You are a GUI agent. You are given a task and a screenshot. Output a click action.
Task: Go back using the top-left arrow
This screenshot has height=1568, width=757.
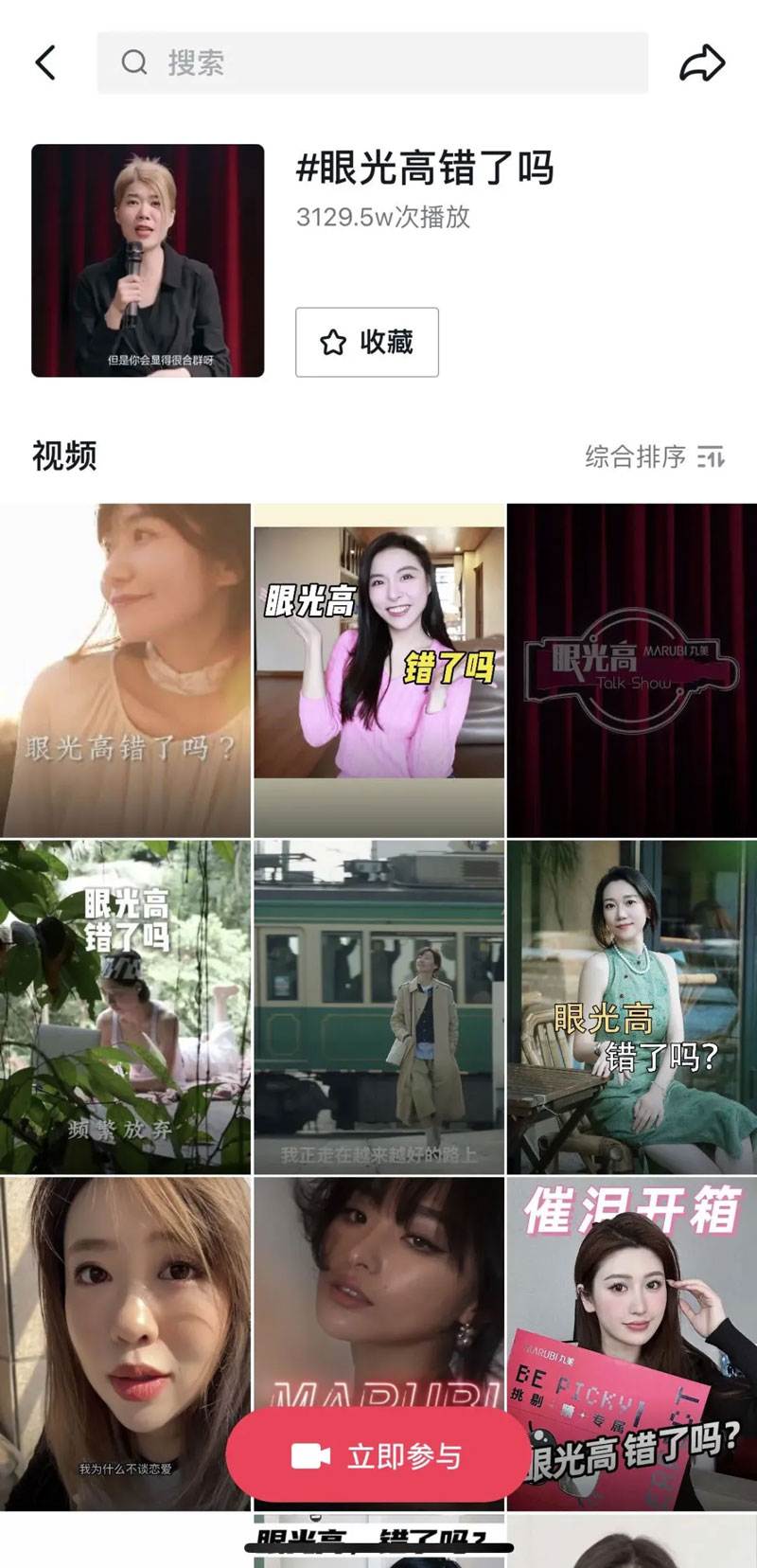[45, 63]
